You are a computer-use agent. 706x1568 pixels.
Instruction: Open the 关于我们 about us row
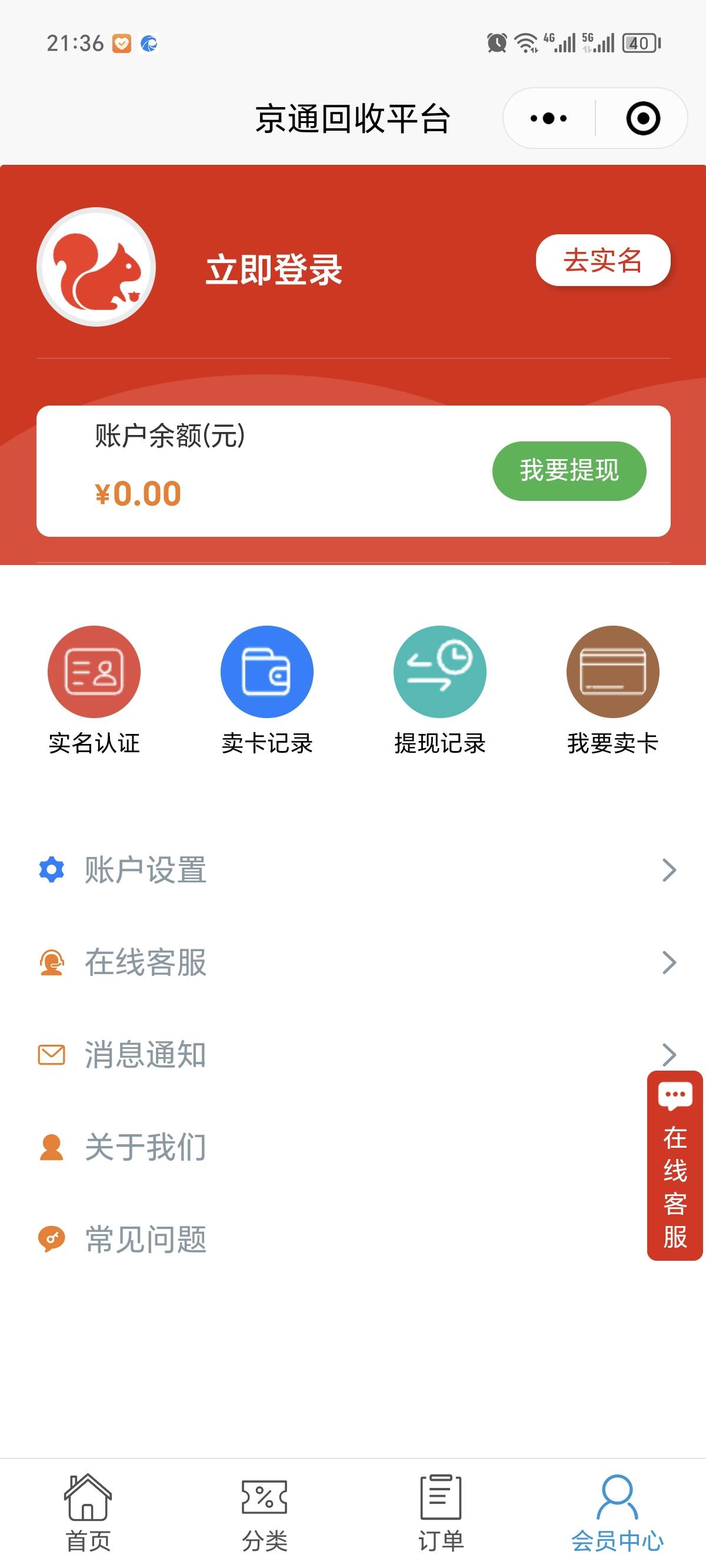click(x=353, y=1147)
